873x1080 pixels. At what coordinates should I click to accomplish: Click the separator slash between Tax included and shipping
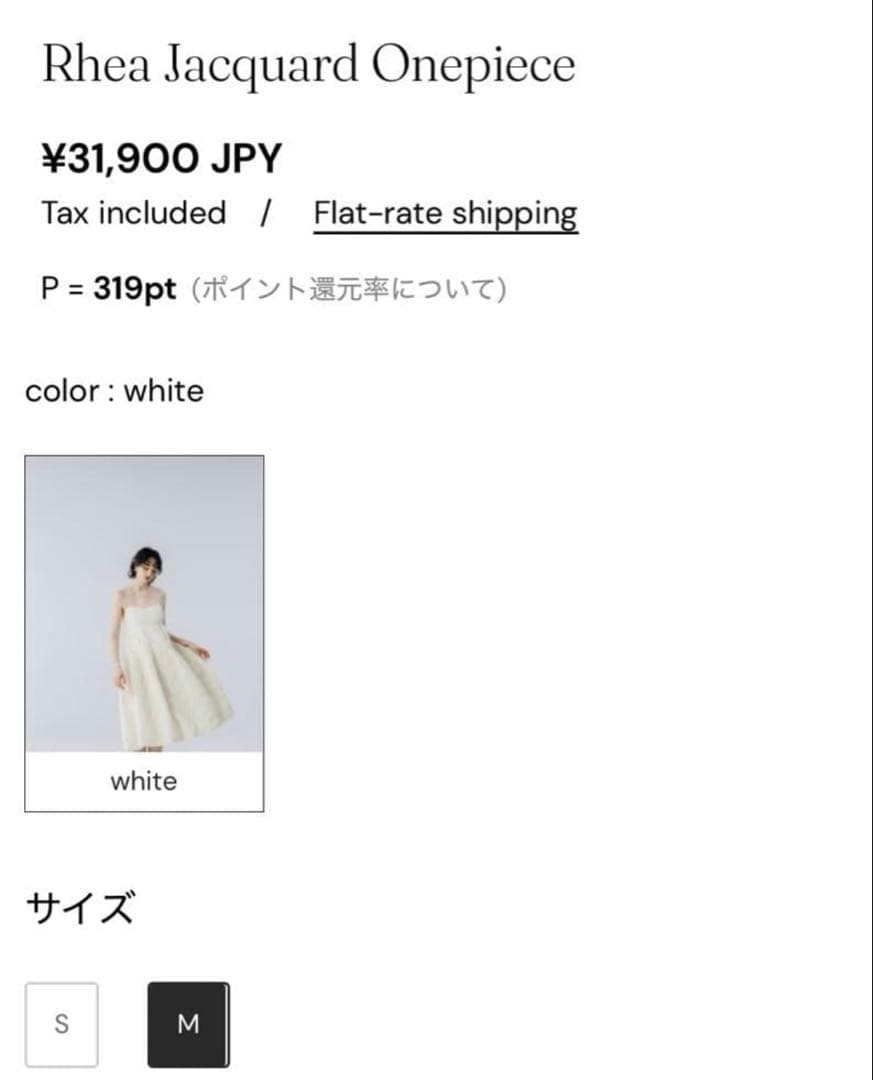click(265, 212)
